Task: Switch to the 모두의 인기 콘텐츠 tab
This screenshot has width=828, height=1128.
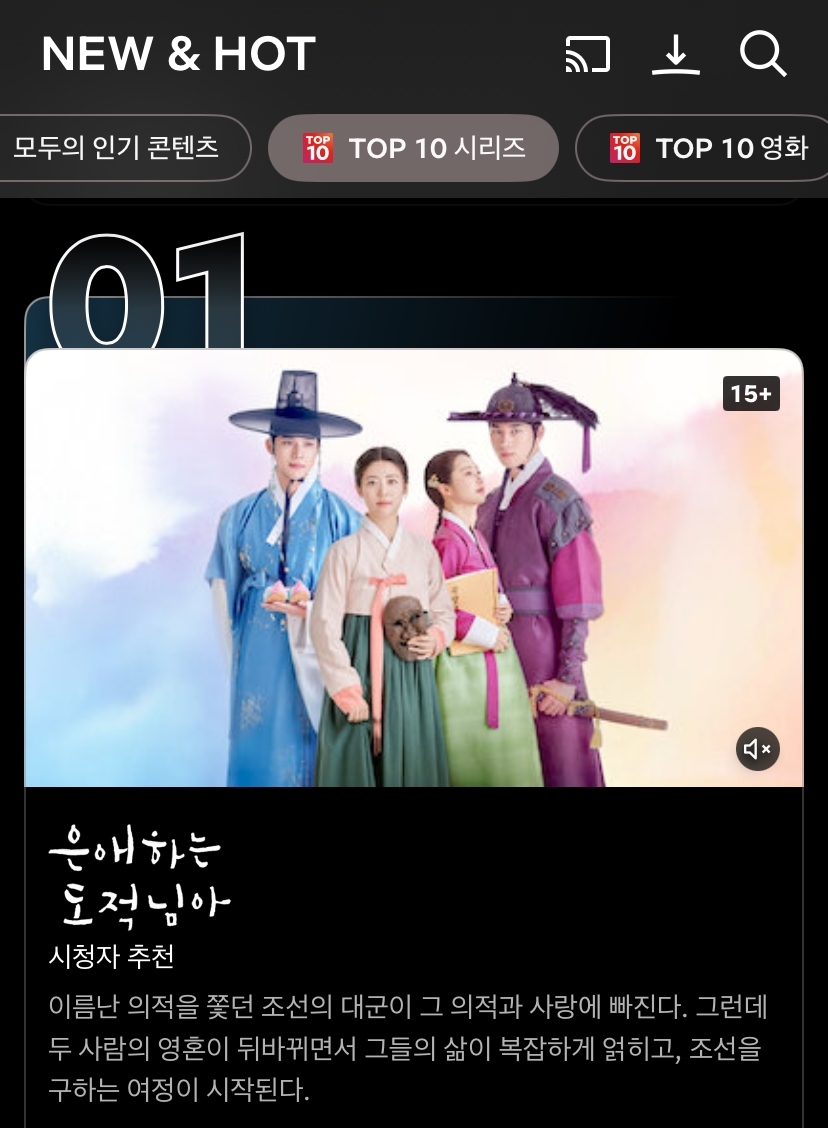Action: tap(117, 148)
